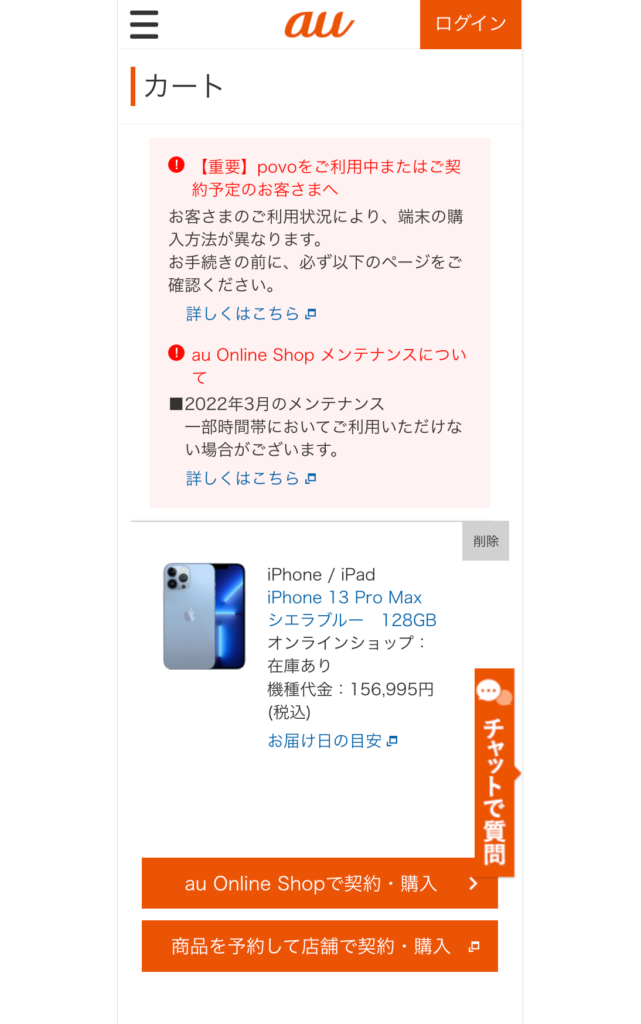Check お届け日の目安 delivery estimate link
Screen dimensions: 641x1024
click(332, 741)
